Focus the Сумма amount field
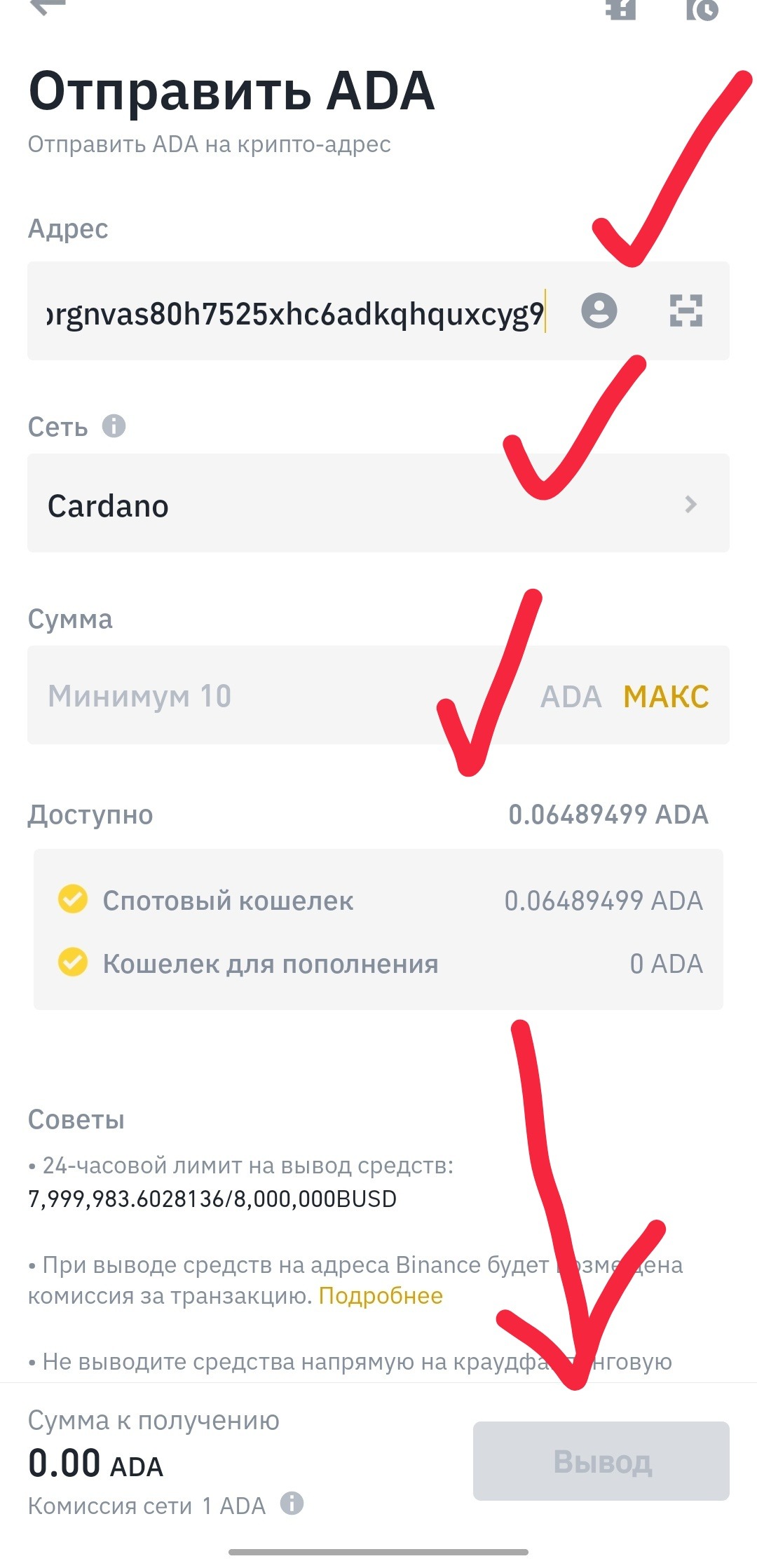The image size is (757, 1568). tap(280, 696)
